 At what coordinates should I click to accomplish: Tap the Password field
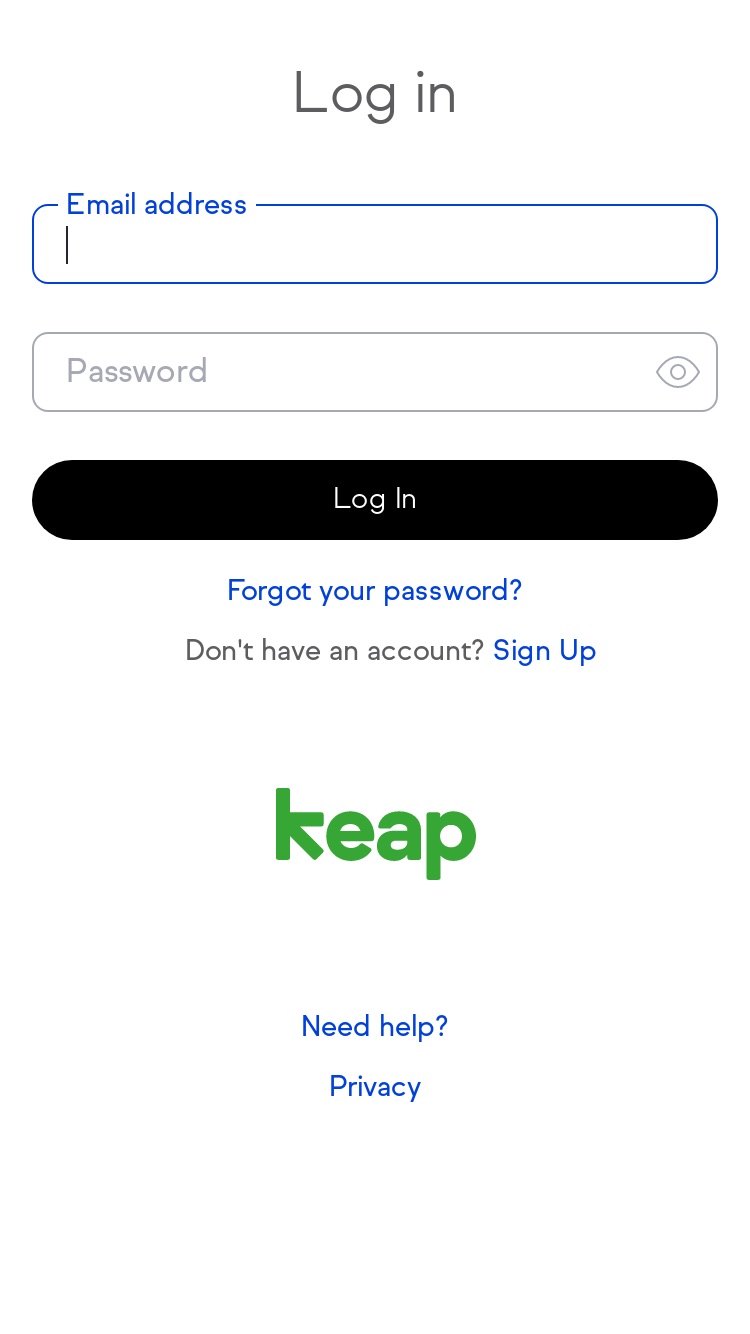pos(375,372)
